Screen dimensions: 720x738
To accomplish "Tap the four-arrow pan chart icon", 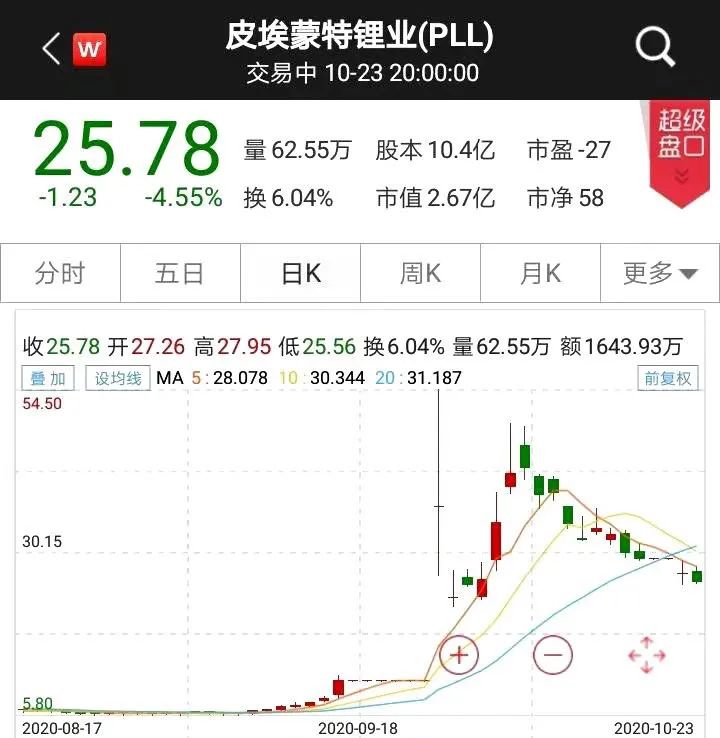I will (x=646, y=655).
